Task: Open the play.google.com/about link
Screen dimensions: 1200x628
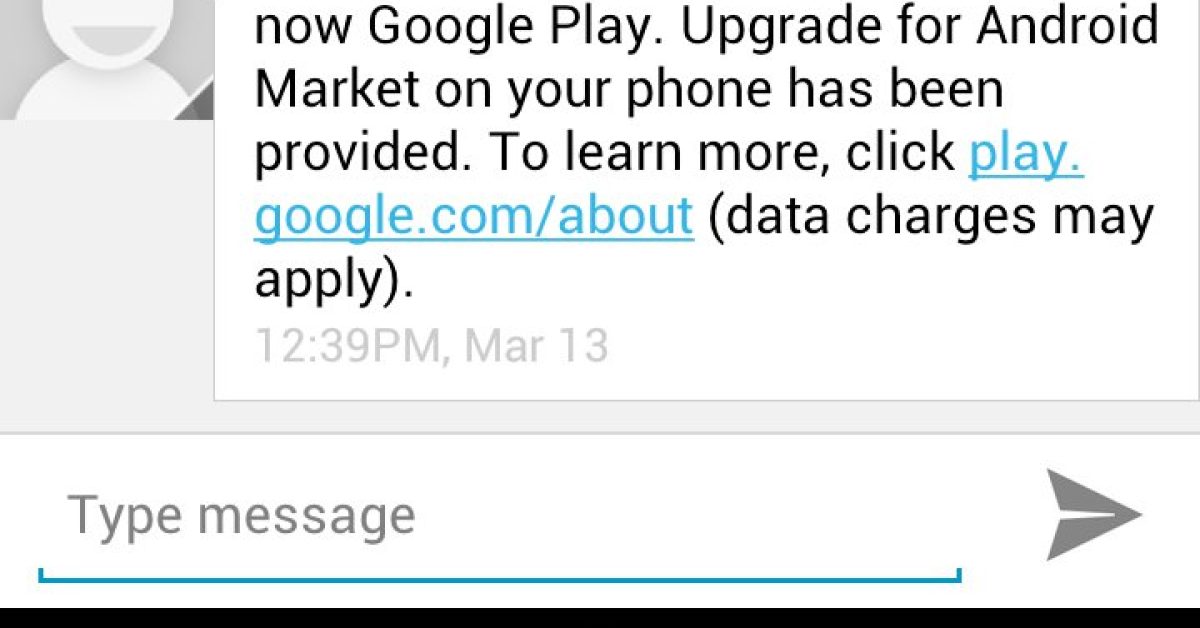Action: tap(473, 216)
